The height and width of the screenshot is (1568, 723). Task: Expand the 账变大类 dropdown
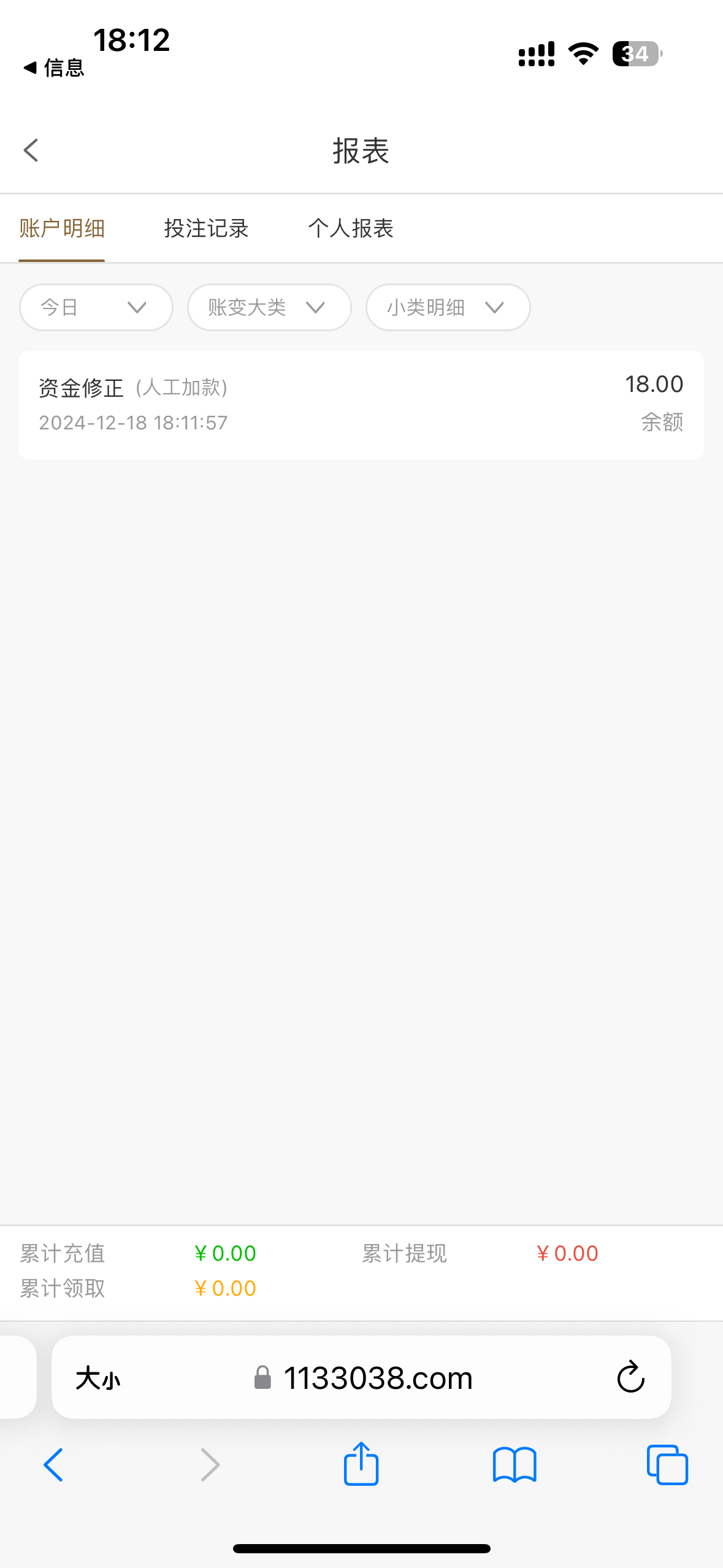(x=269, y=307)
